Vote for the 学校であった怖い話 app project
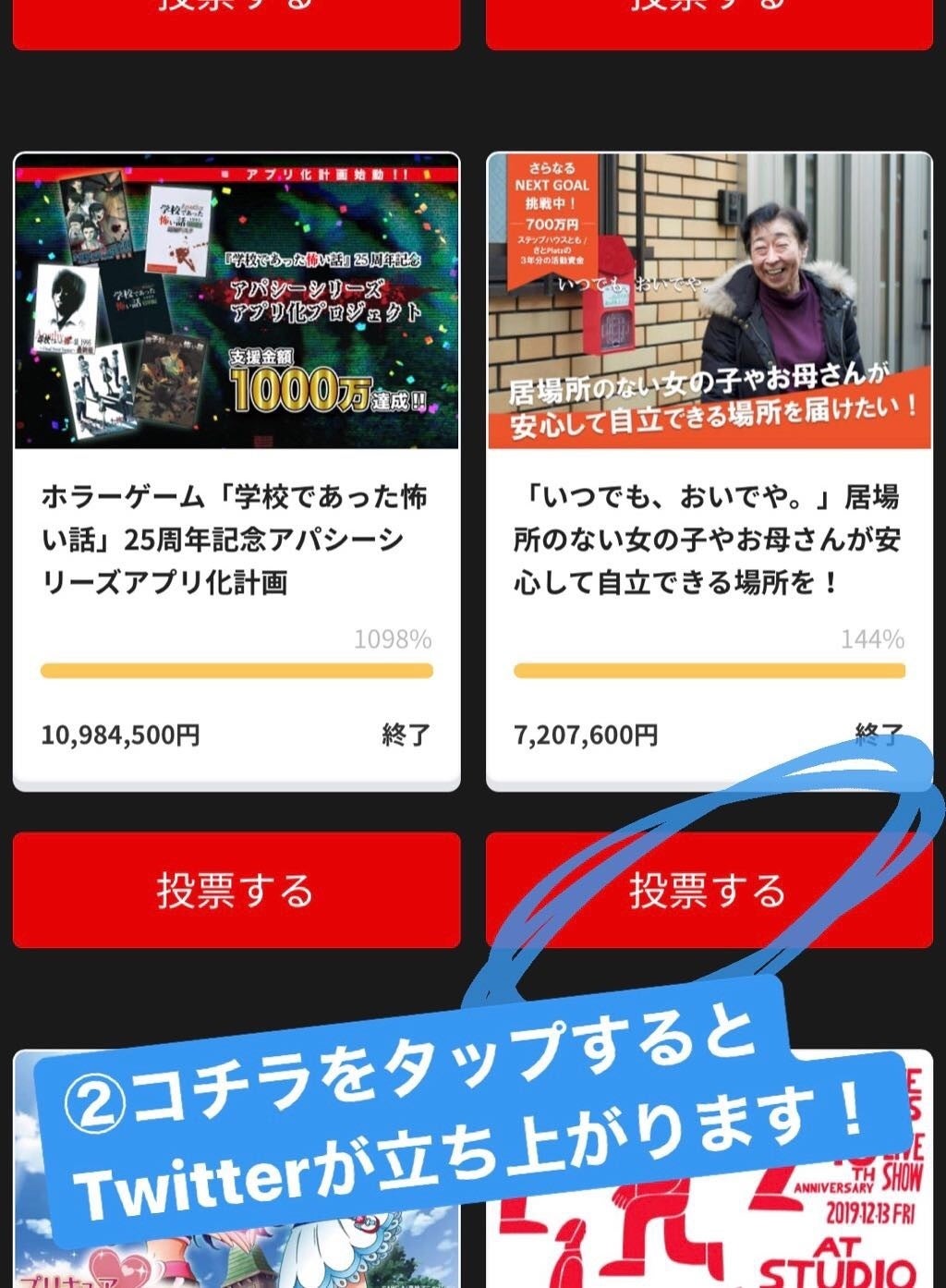946x1288 pixels. [x=236, y=890]
